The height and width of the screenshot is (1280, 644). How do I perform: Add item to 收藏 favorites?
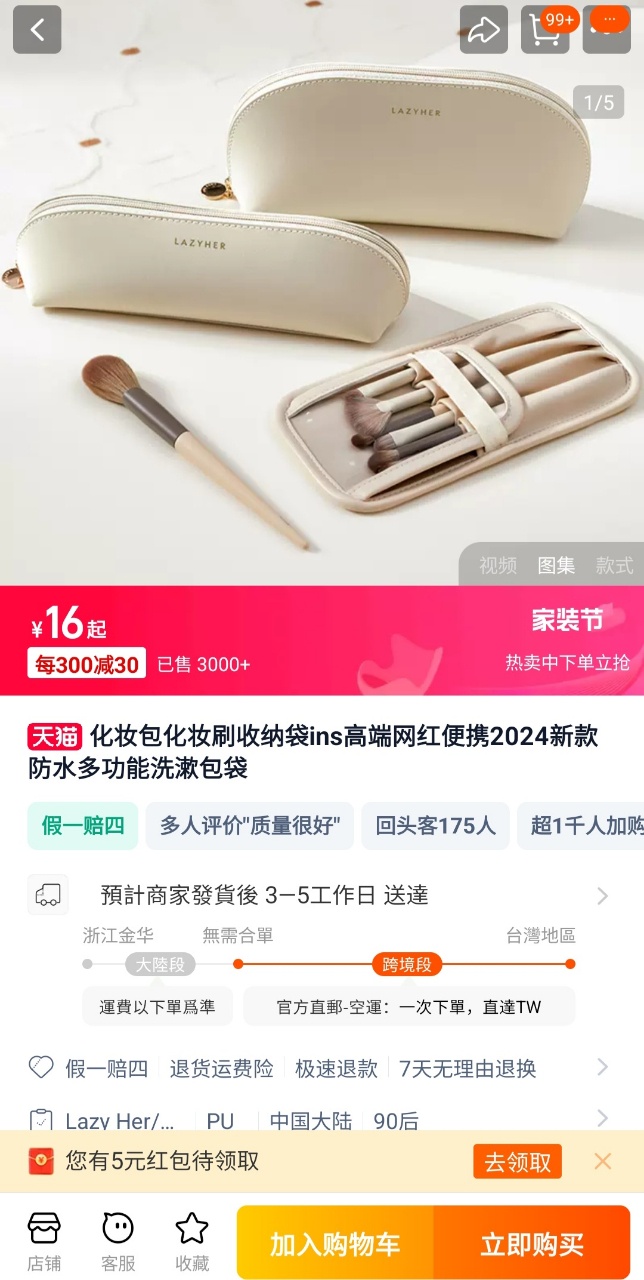coord(191,1242)
